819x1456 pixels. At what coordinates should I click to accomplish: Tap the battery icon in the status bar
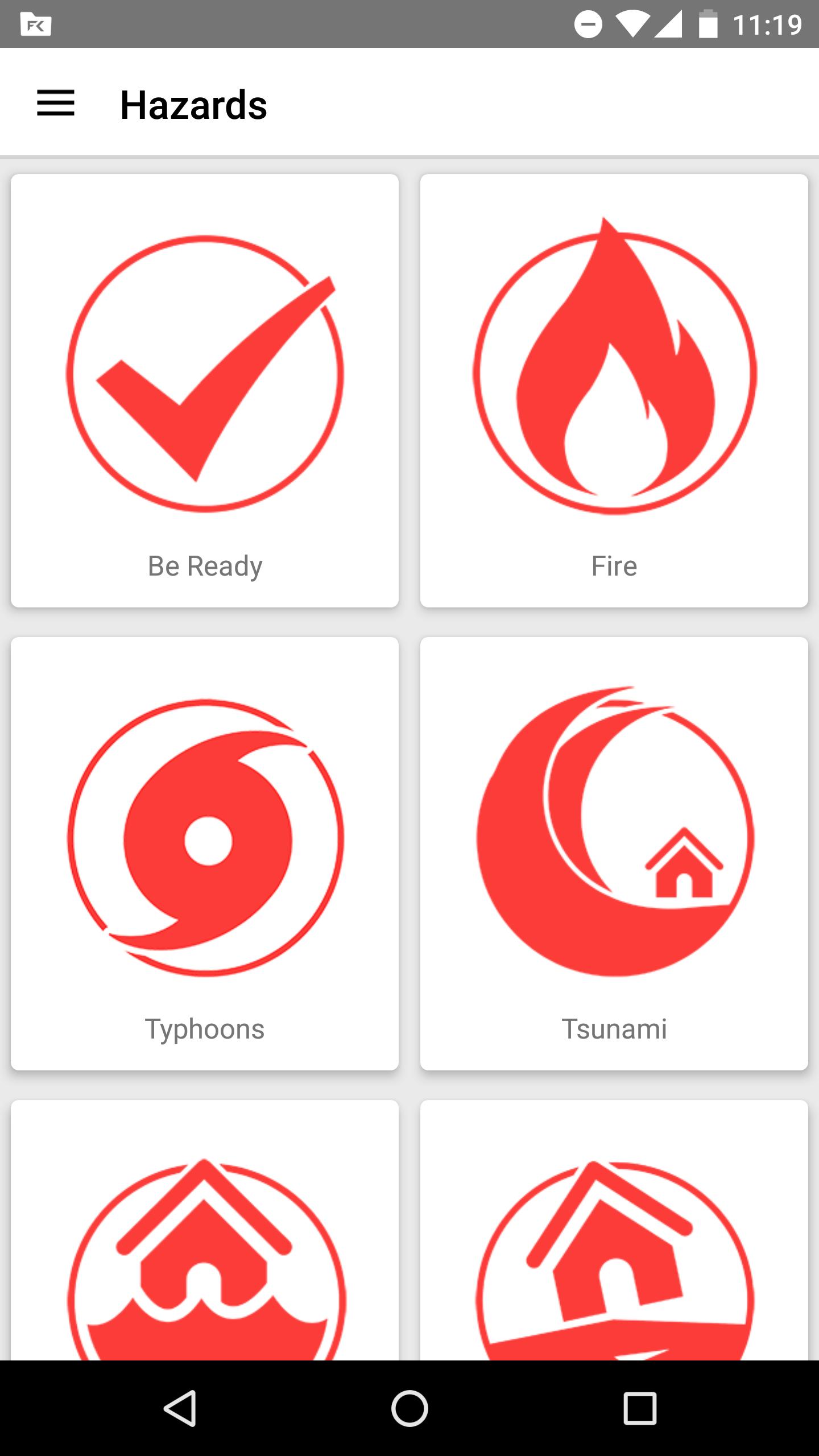707,24
